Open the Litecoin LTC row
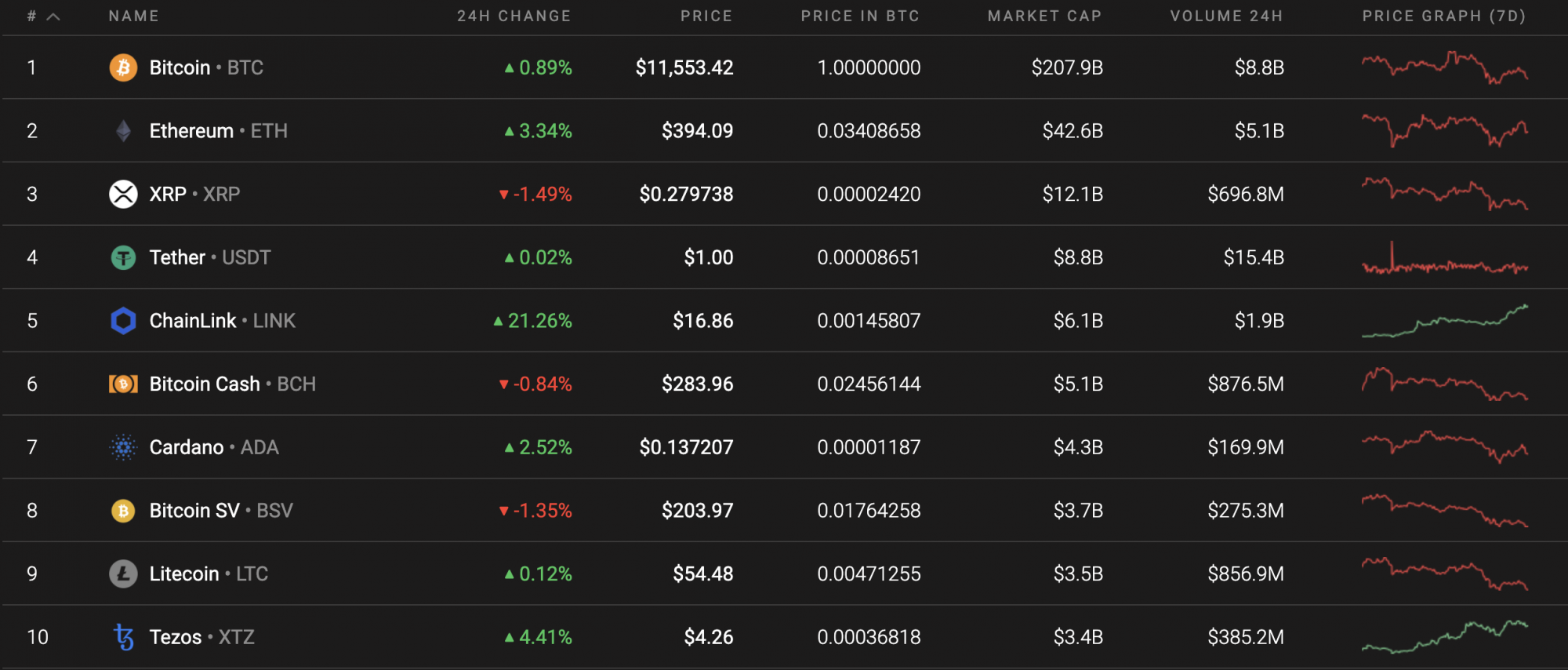 tap(208, 574)
